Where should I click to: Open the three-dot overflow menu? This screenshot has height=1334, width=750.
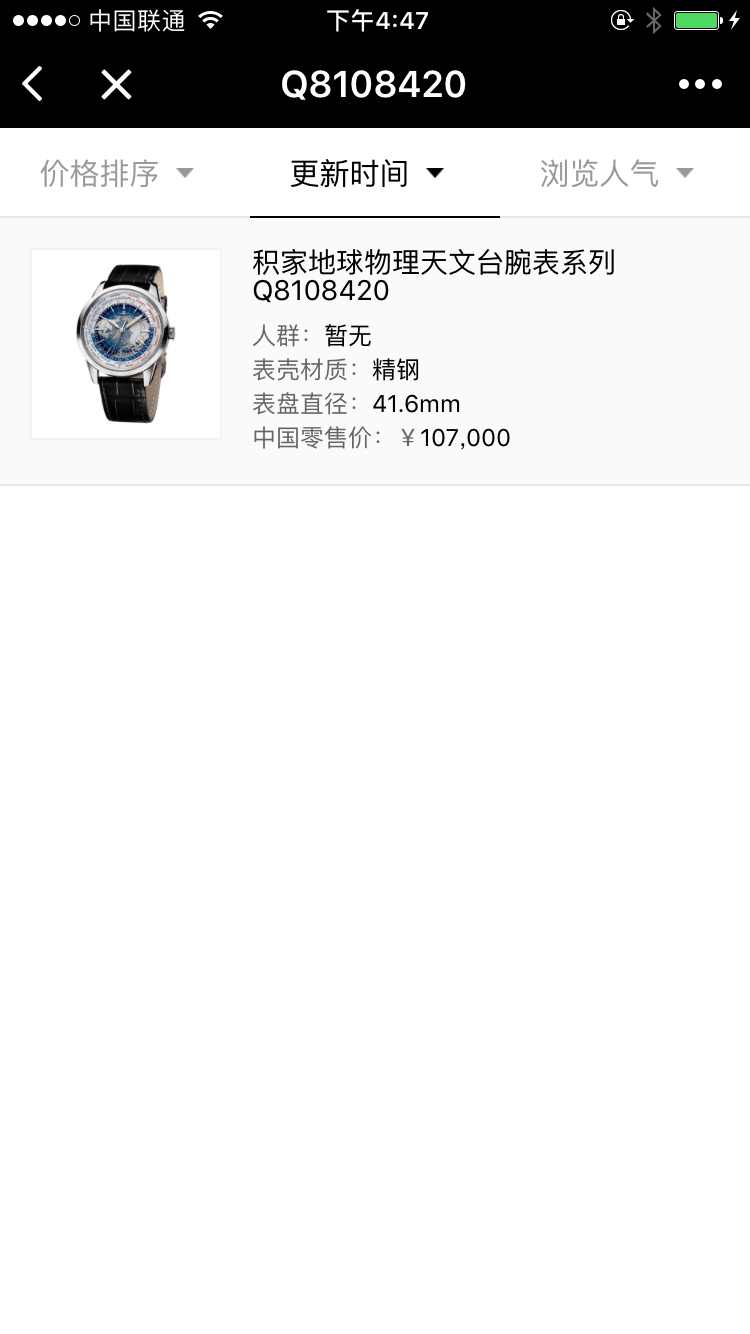click(x=700, y=84)
